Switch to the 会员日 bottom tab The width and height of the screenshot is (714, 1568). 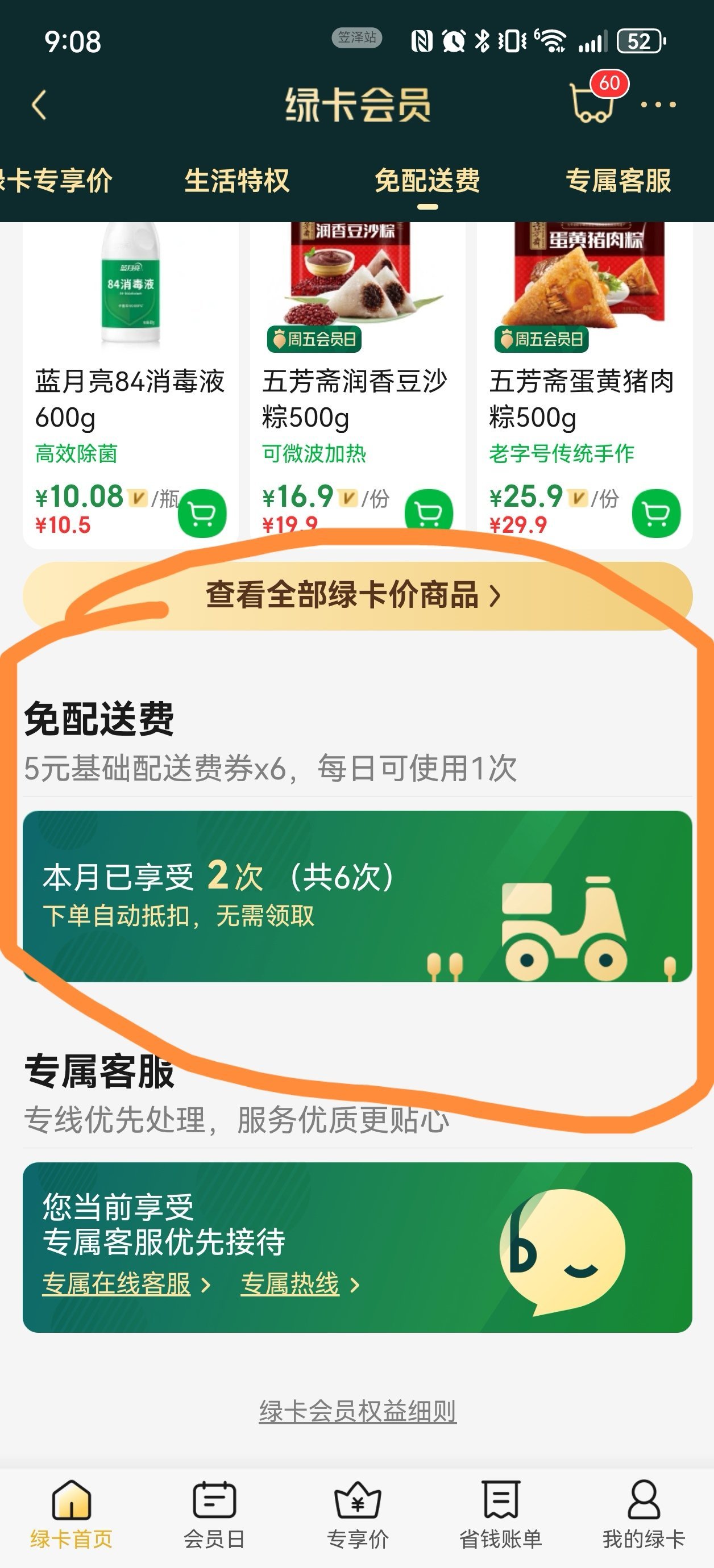point(214,1515)
